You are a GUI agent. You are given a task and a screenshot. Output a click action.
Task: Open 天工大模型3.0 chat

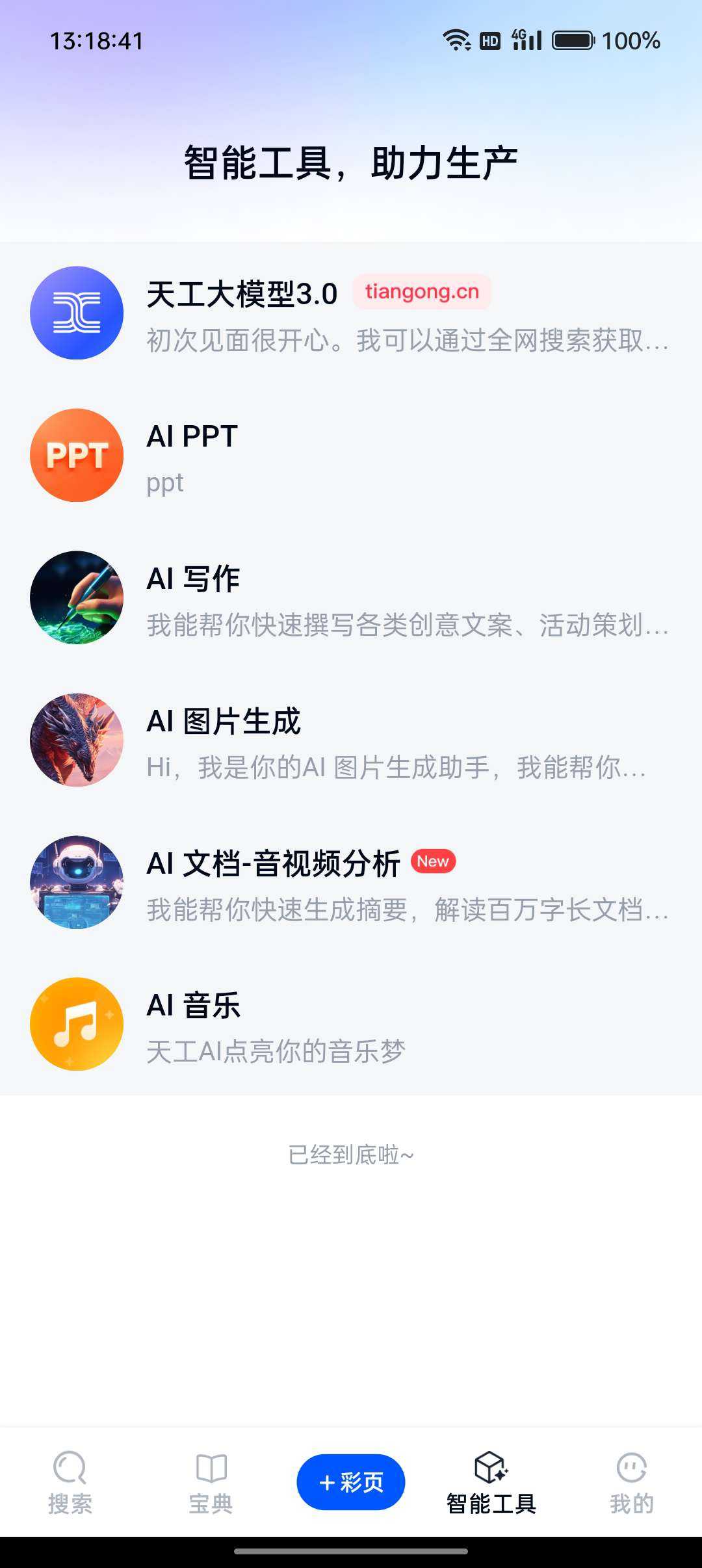pos(351,313)
